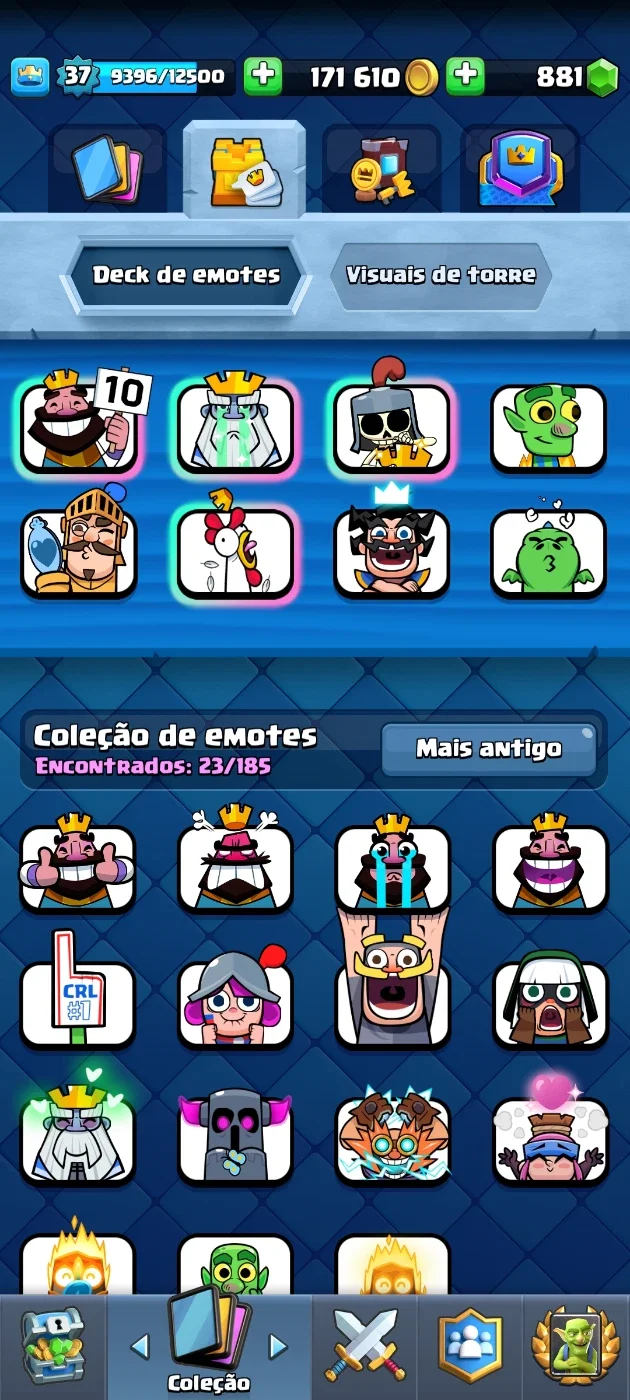Select the green baby dragon kiss emote
This screenshot has height=1400, width=630.
pyautogui.click(x=548, y=550)
